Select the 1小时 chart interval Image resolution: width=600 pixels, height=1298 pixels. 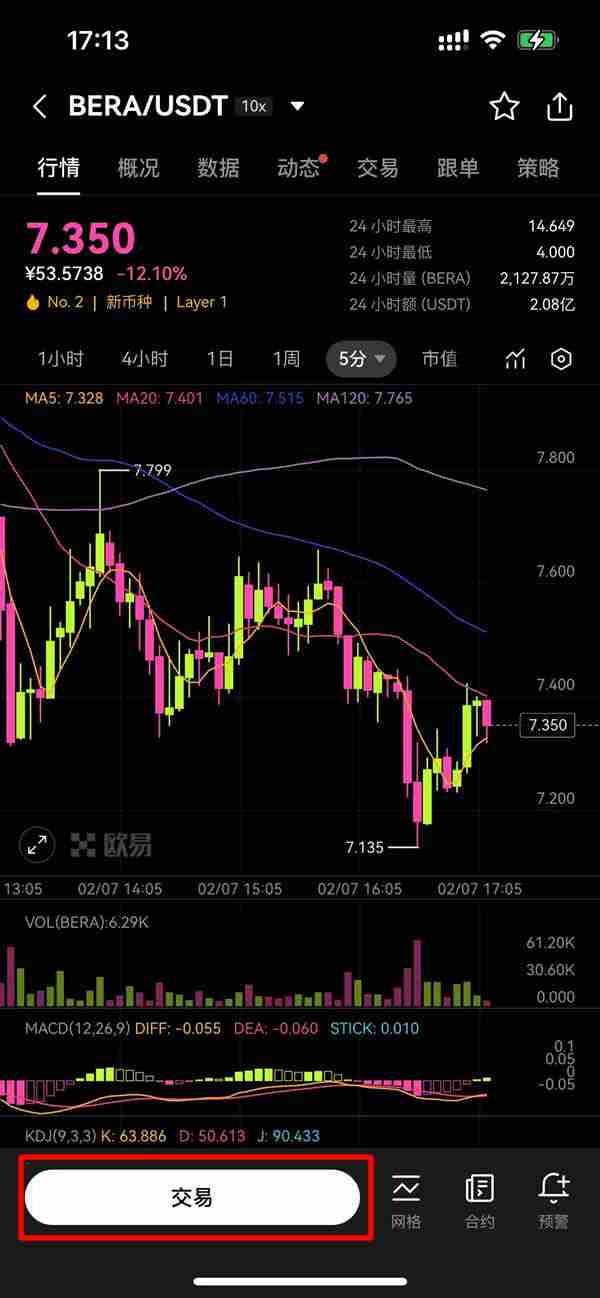(60, 359)
